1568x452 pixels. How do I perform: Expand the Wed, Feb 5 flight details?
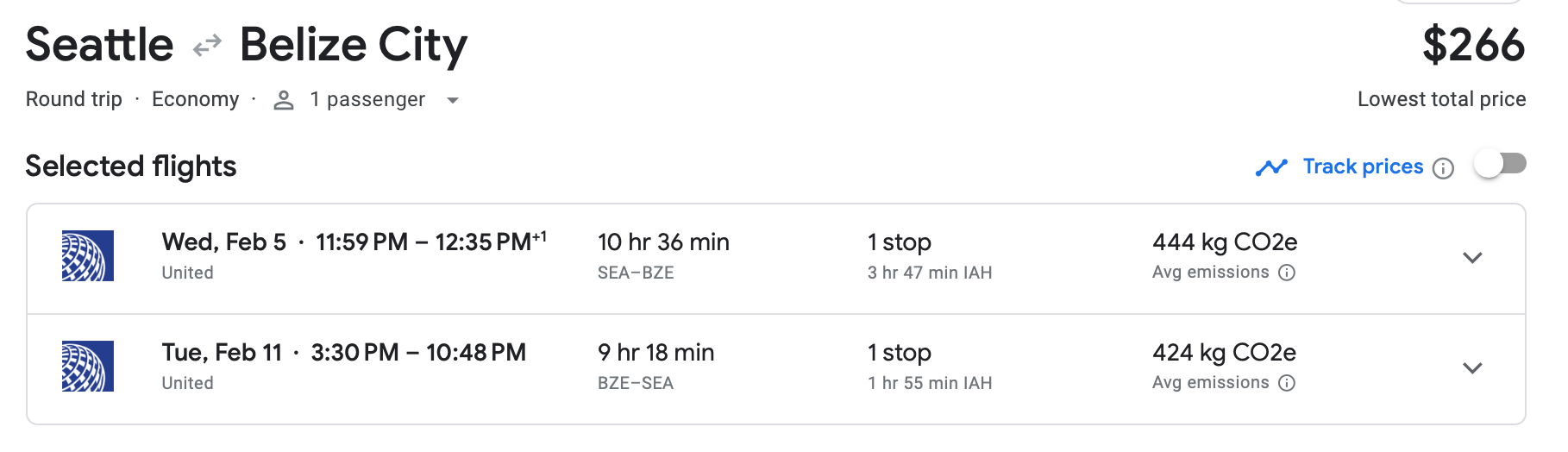pyautogui.click(x=1472, y=258)
